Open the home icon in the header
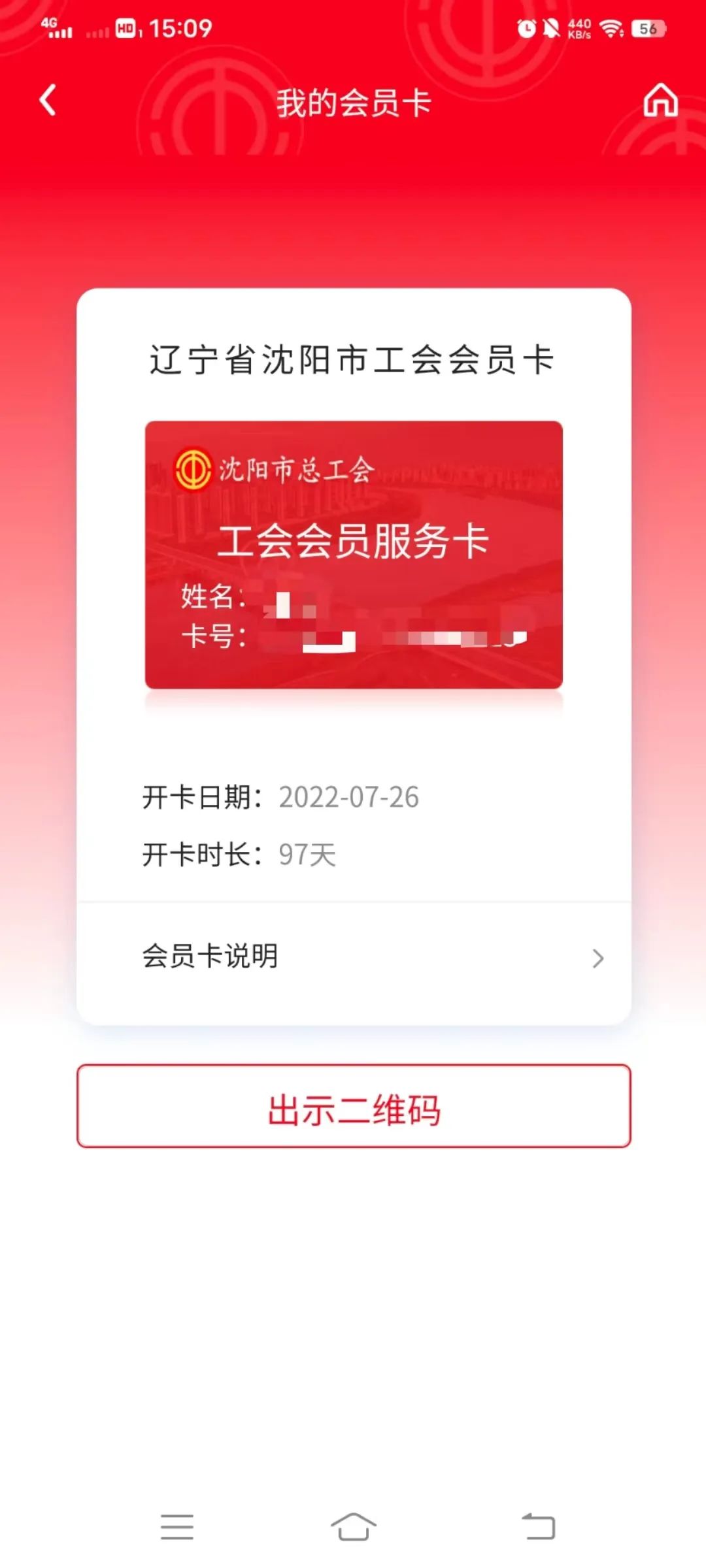Screen dimensions: 706x1568 click(x=660, y=101)
